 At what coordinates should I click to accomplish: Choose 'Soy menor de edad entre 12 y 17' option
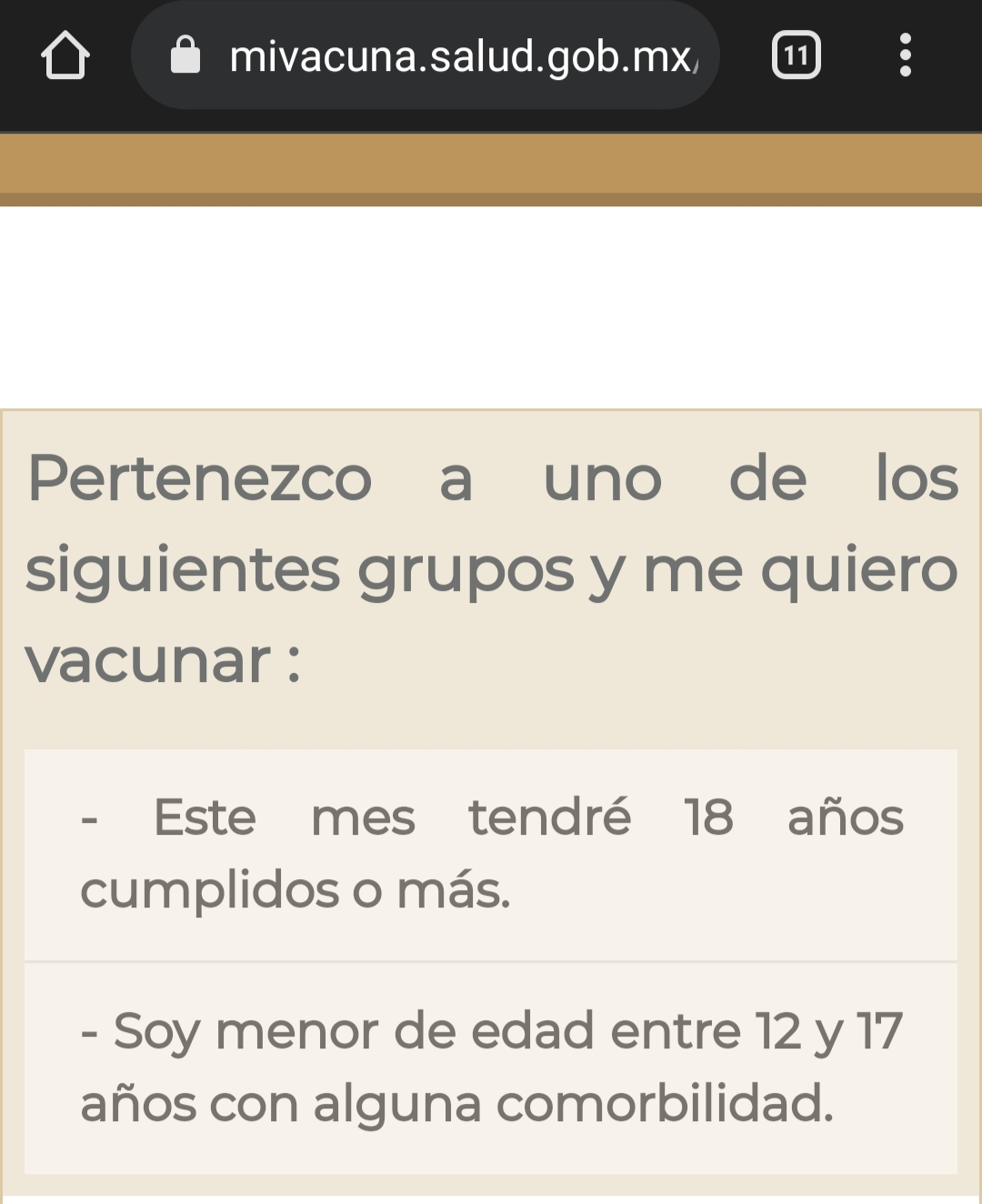pyautogui.click(x=491, y=1068)
